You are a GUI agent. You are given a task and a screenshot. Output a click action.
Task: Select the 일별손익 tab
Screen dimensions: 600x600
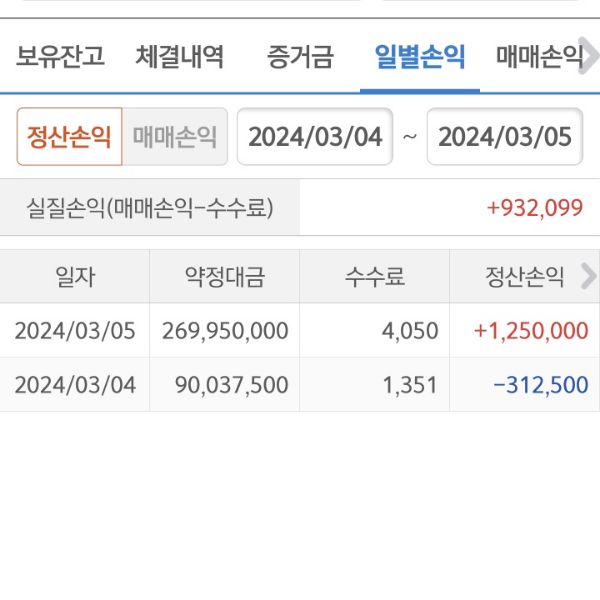click(420, 56)
